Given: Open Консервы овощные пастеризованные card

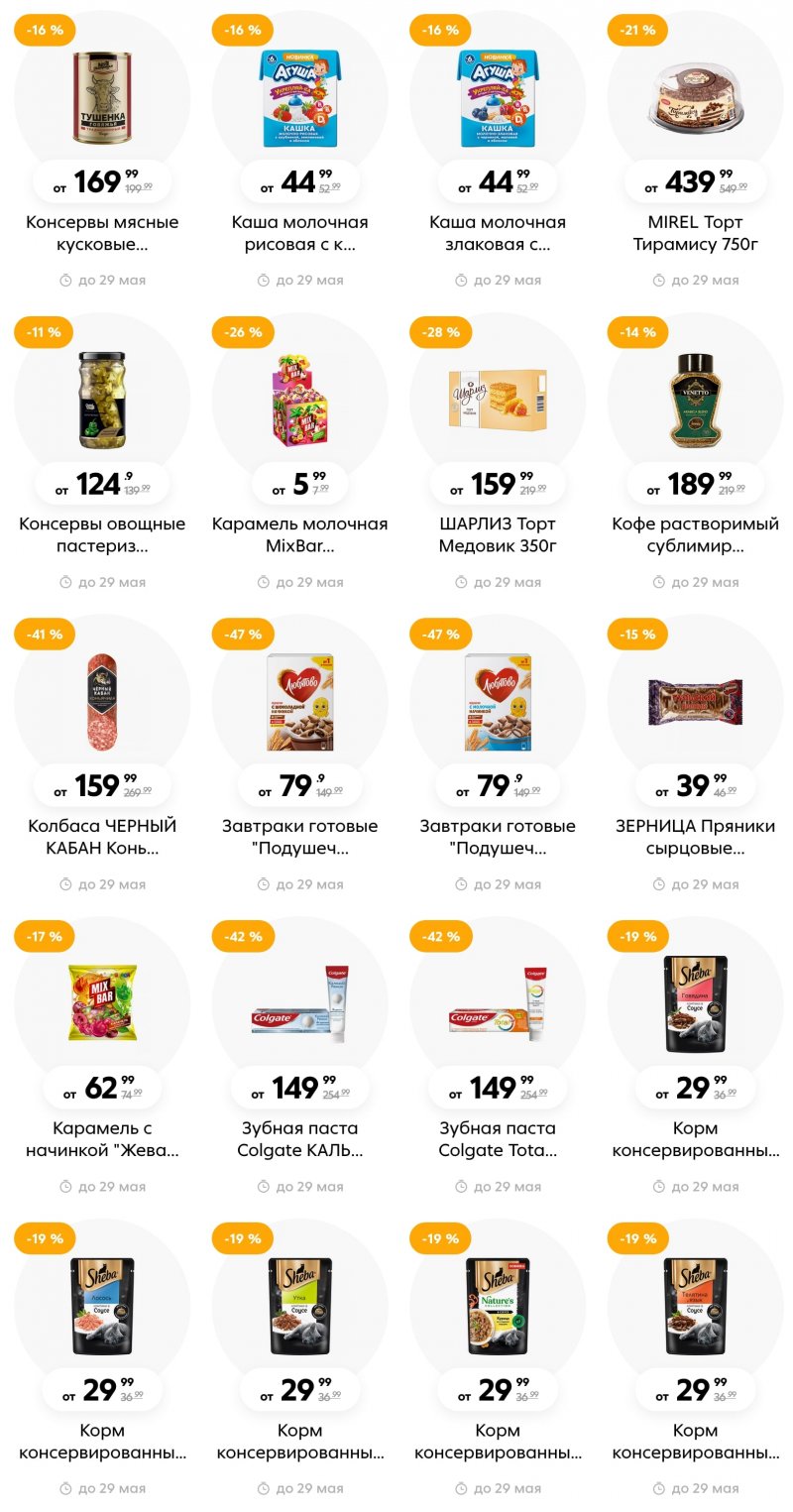Looking at the screenshot, I should point(102,399).
